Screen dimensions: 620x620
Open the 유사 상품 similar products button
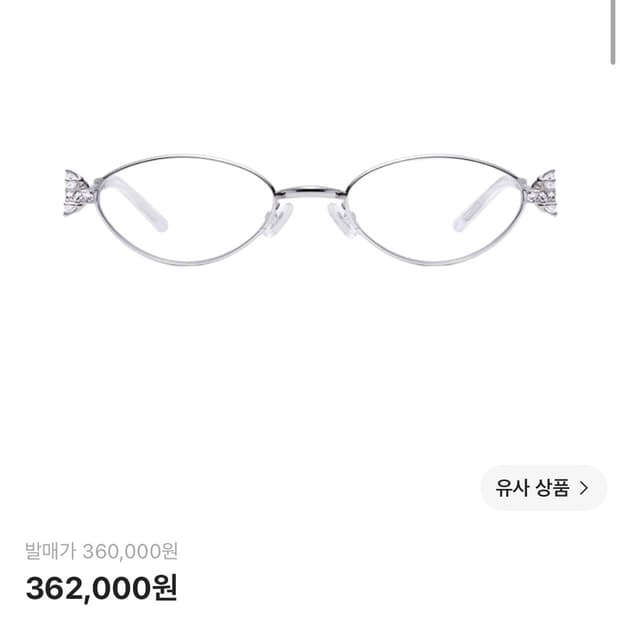pyautogui.click(x=543, y=488)
